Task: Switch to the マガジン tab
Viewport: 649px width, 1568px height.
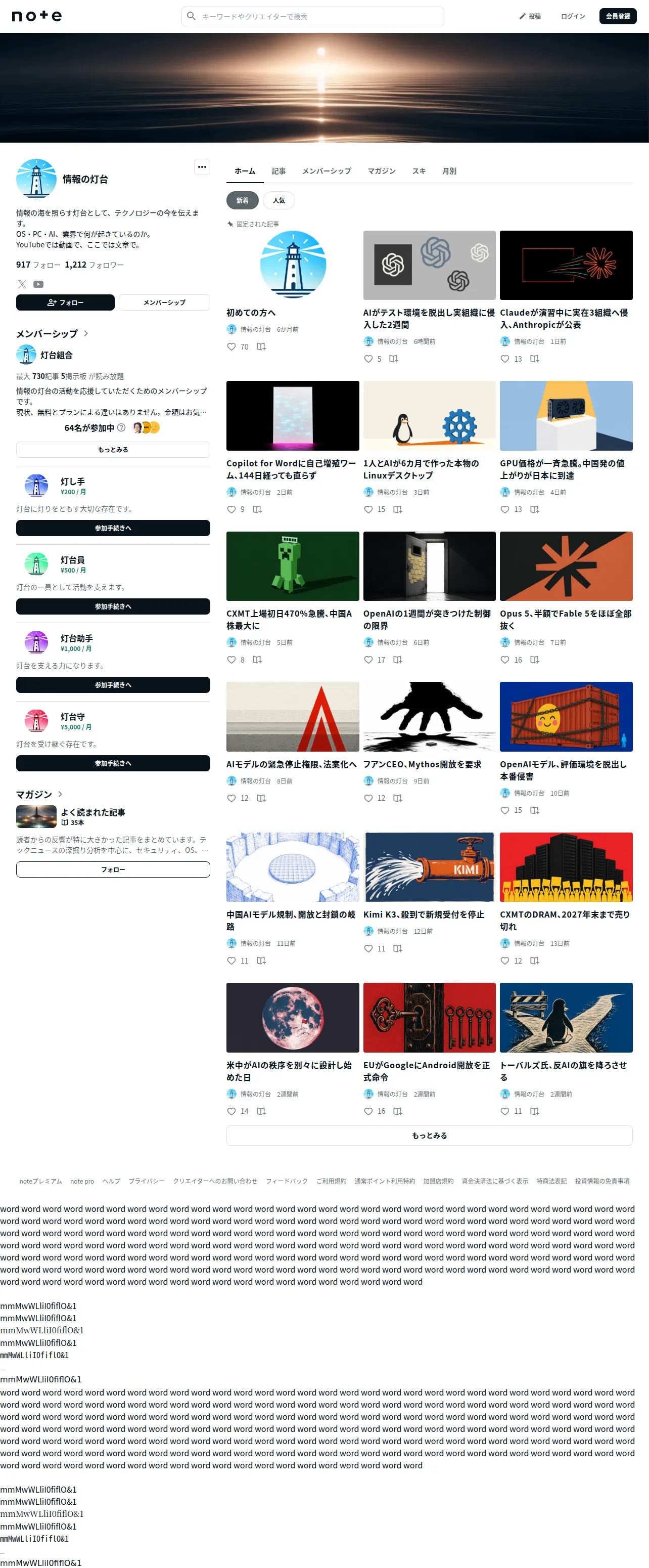Action: (382, 171)
